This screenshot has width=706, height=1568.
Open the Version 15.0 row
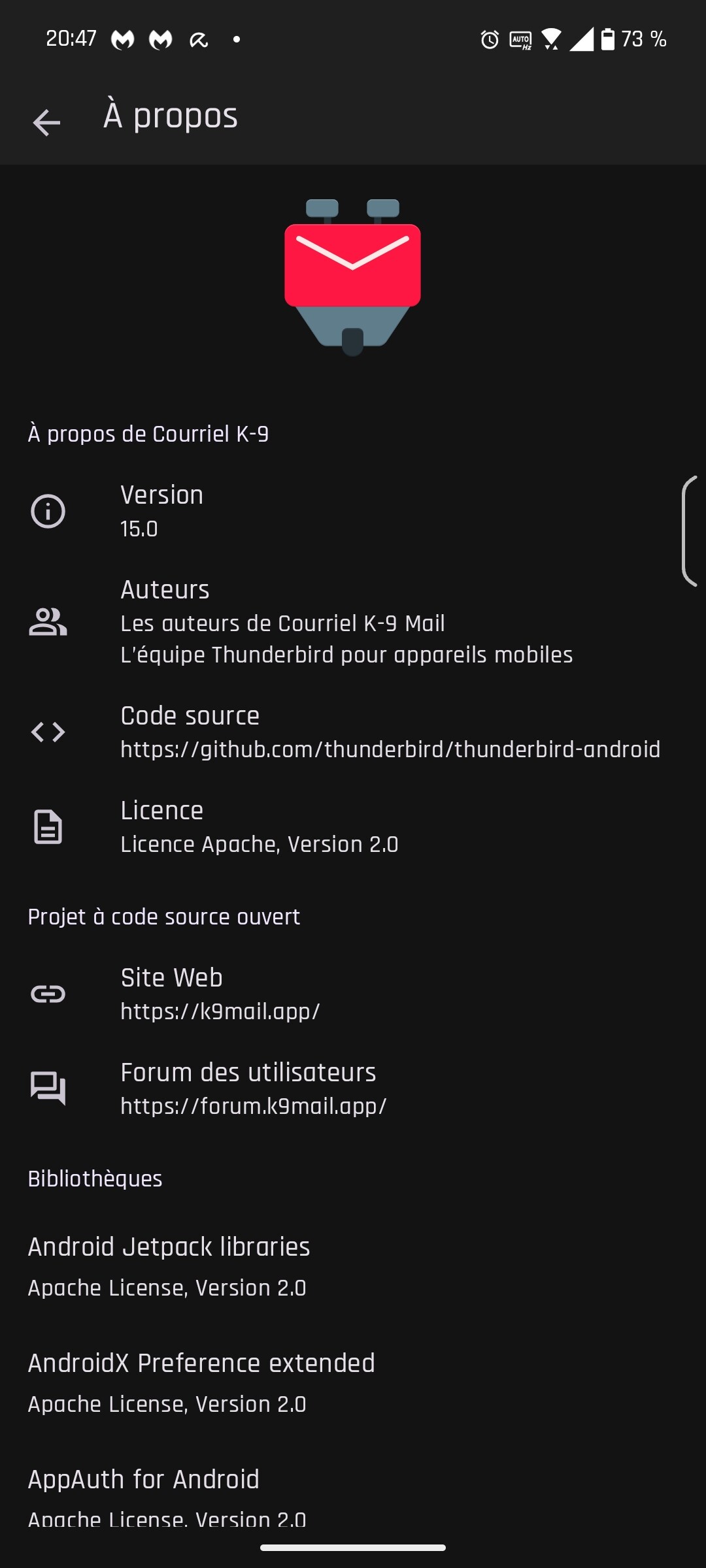[x=353, y=511]
